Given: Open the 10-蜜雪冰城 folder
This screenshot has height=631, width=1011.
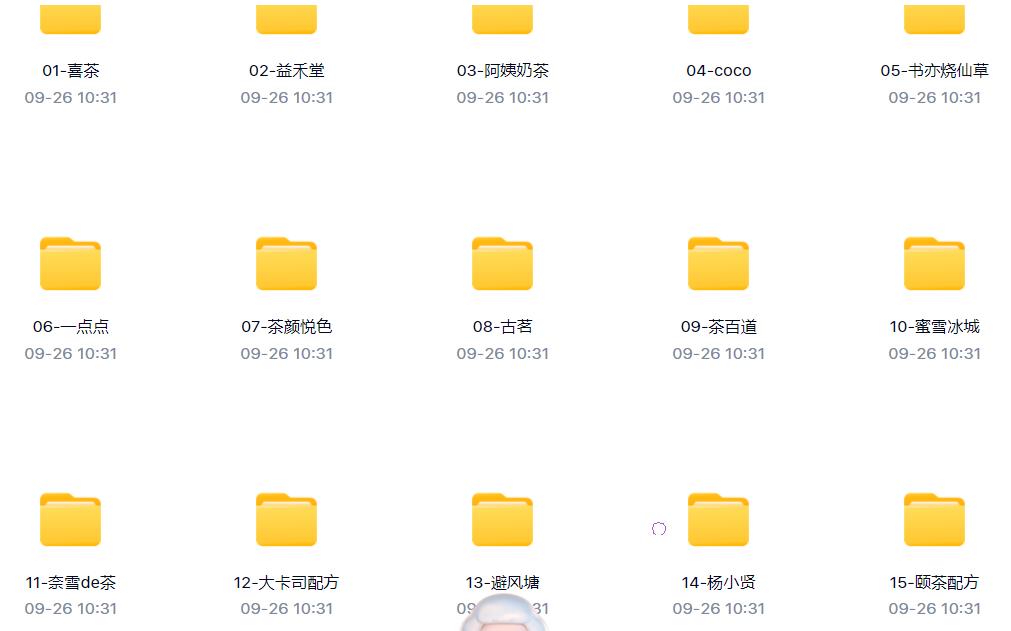Looking at the screenshot, I should [x=934, y=264].
